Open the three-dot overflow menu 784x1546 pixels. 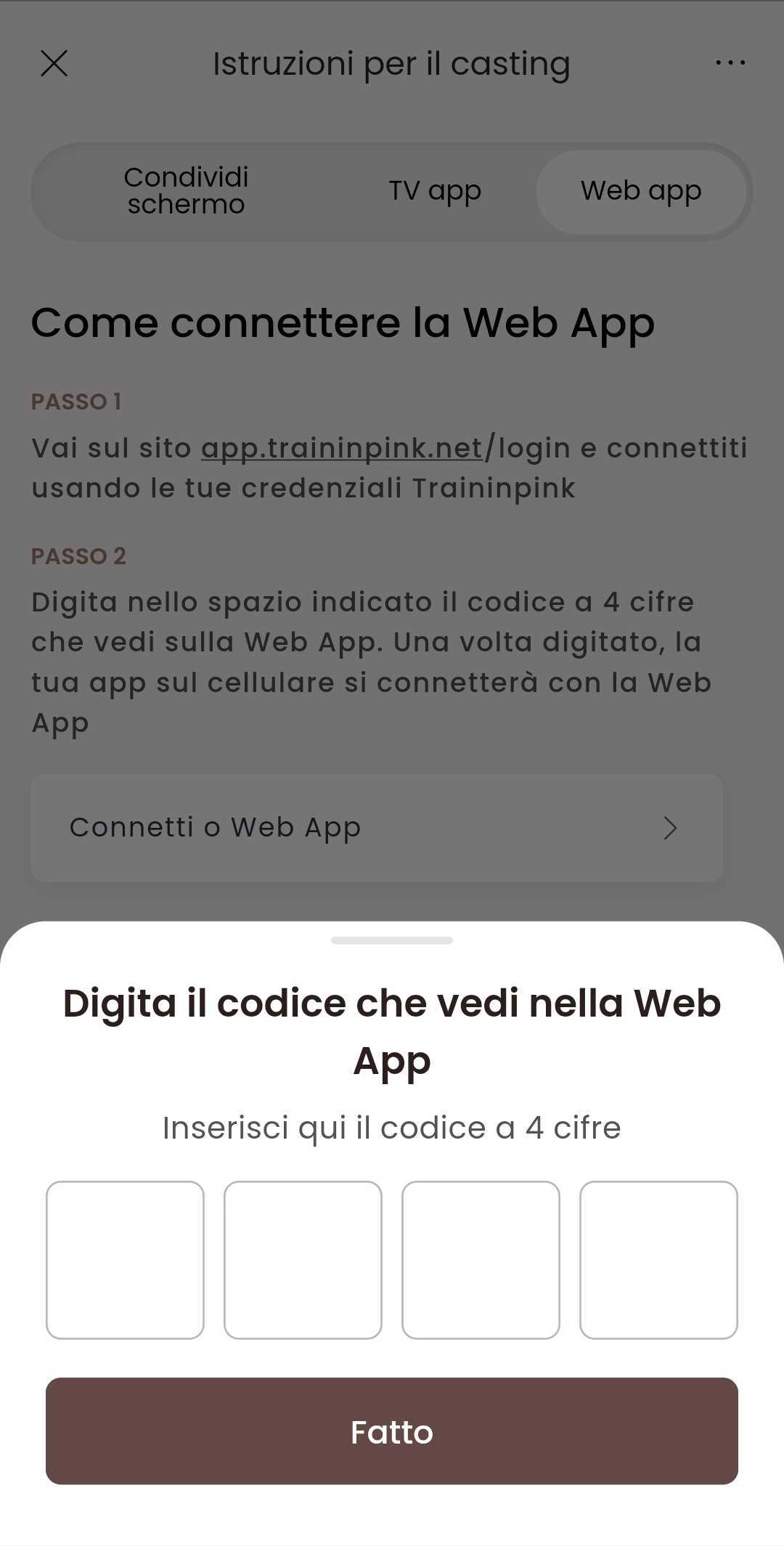tap(730, 63)
